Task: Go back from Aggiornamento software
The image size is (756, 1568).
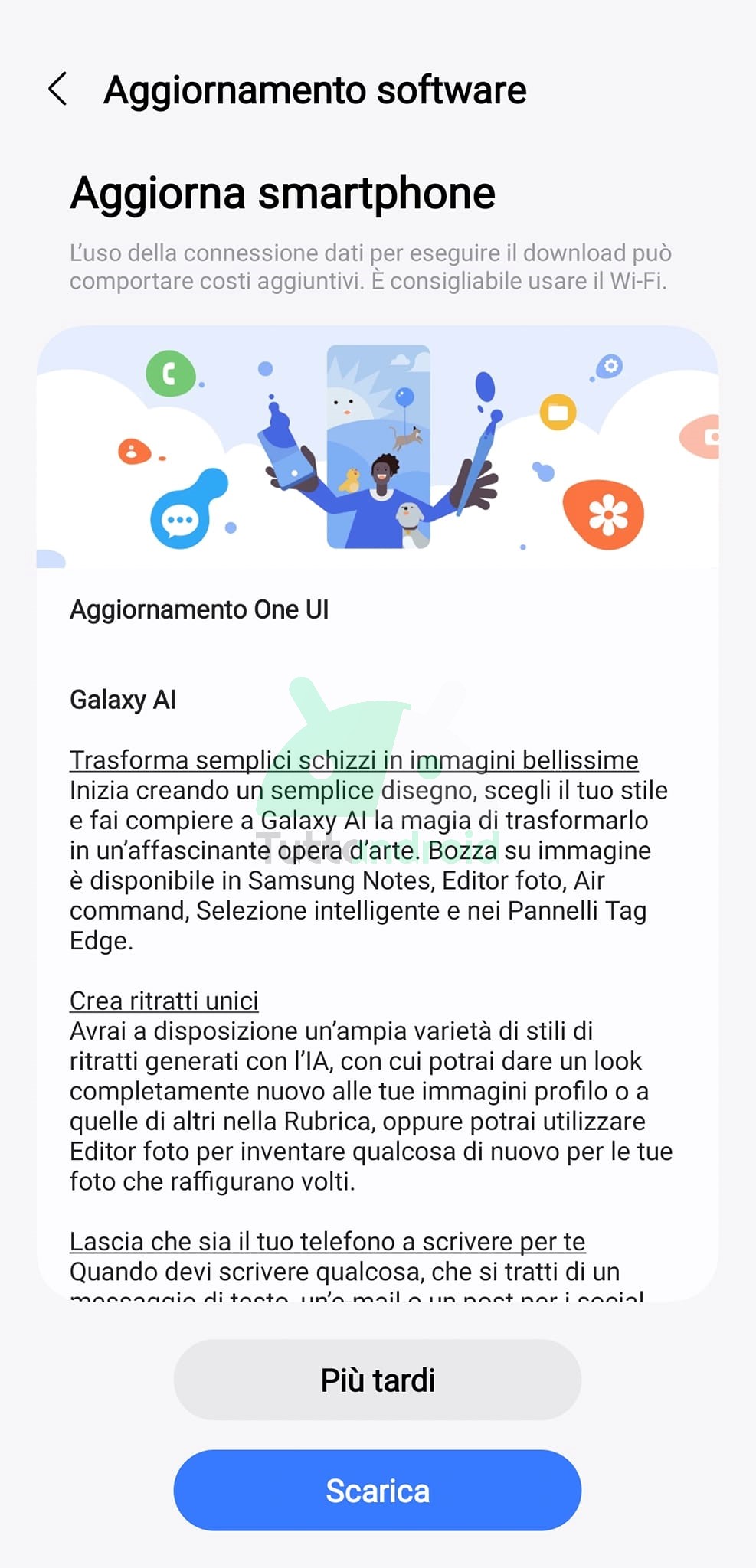Action: tap(58, 90)
